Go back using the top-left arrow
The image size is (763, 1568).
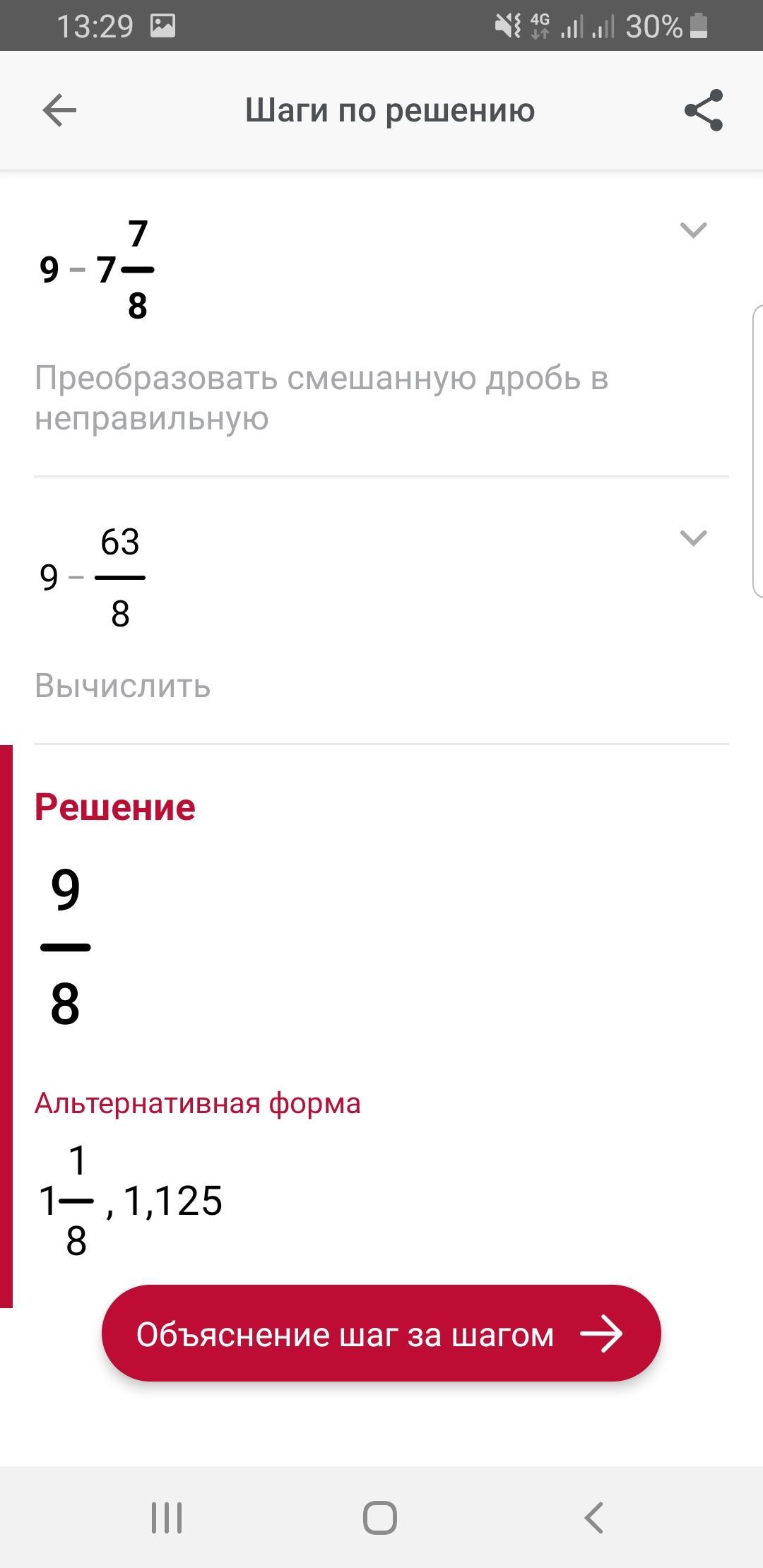(x=59, y=111)
